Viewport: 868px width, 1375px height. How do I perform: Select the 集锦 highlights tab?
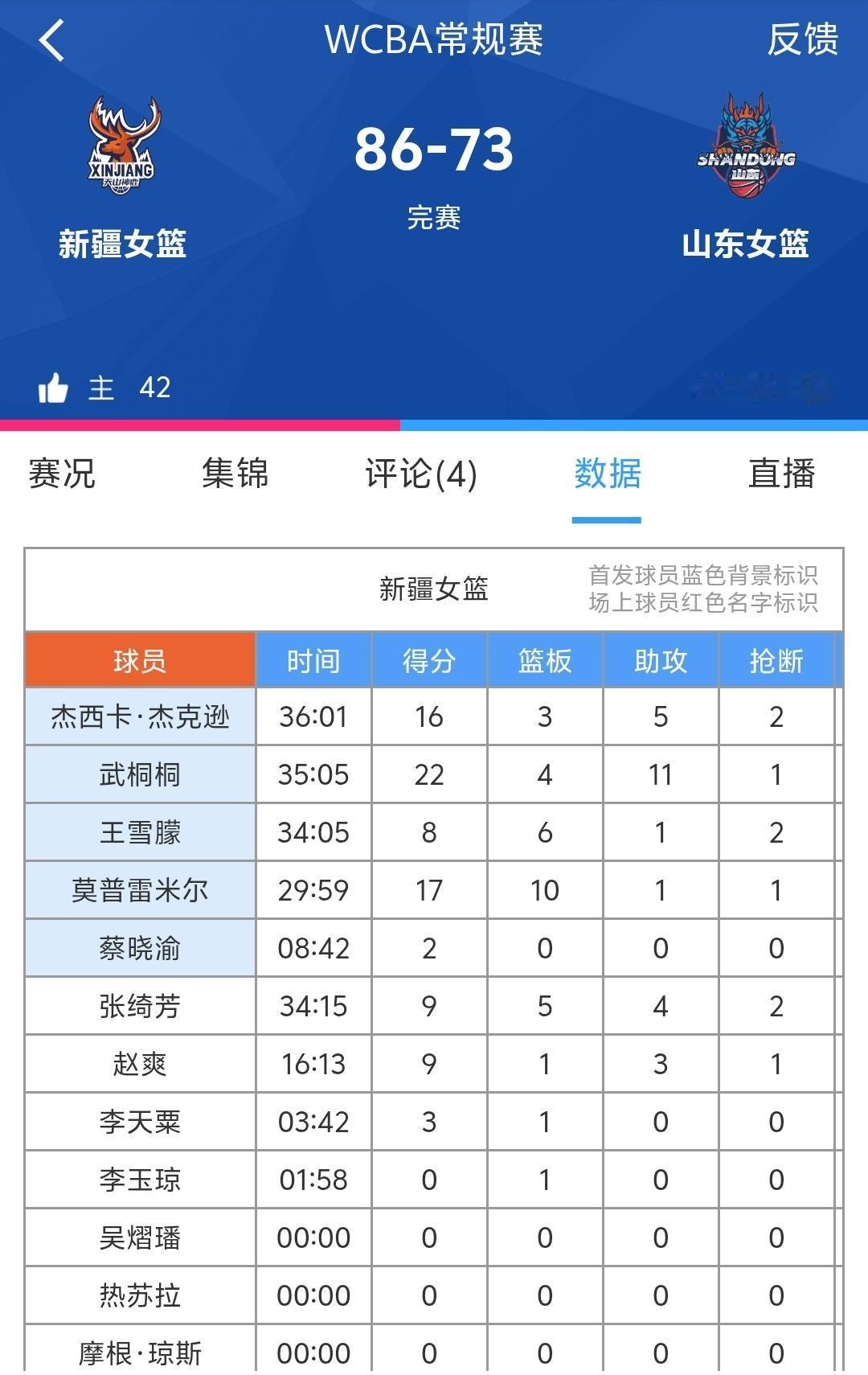click(x=234, y=476)
